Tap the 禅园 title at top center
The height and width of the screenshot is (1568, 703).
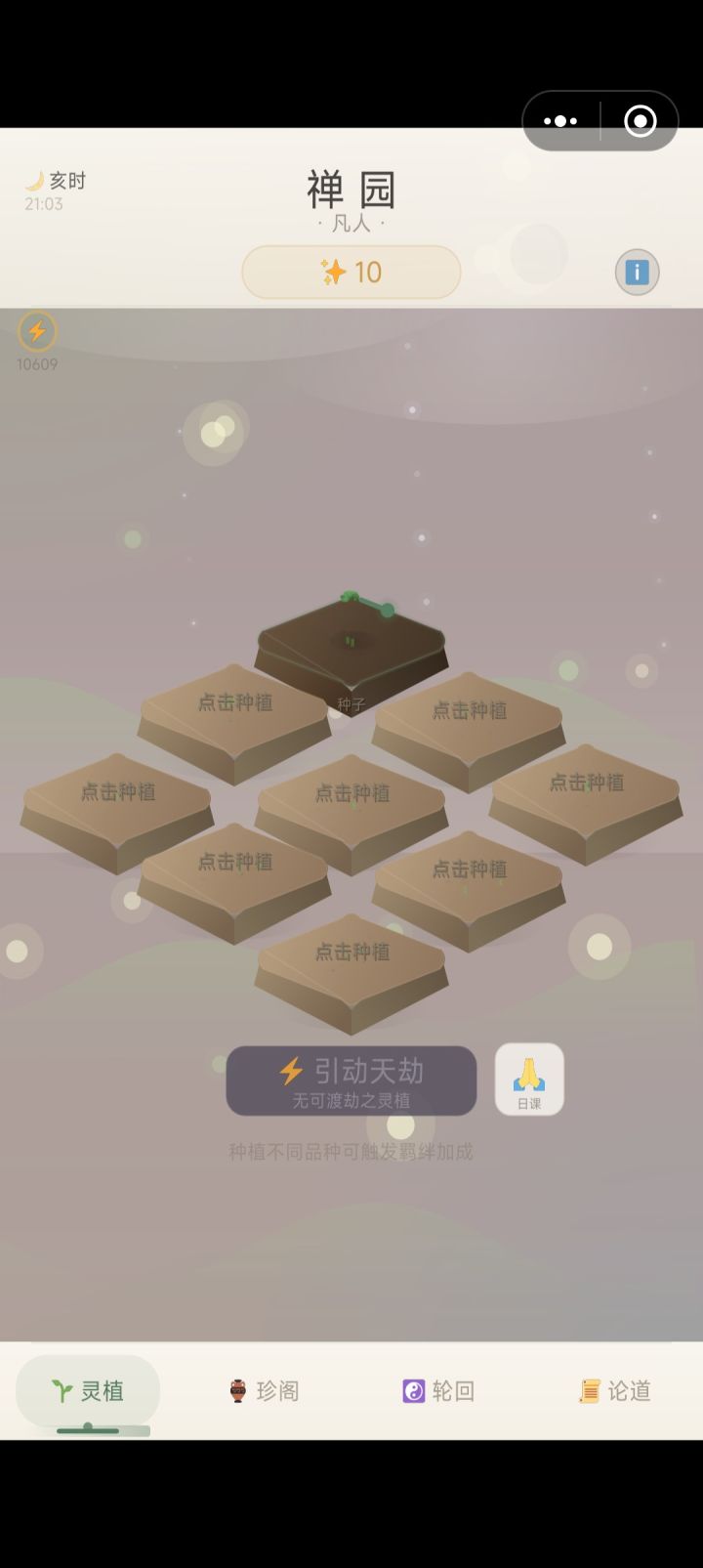click(x=351, y=190)
